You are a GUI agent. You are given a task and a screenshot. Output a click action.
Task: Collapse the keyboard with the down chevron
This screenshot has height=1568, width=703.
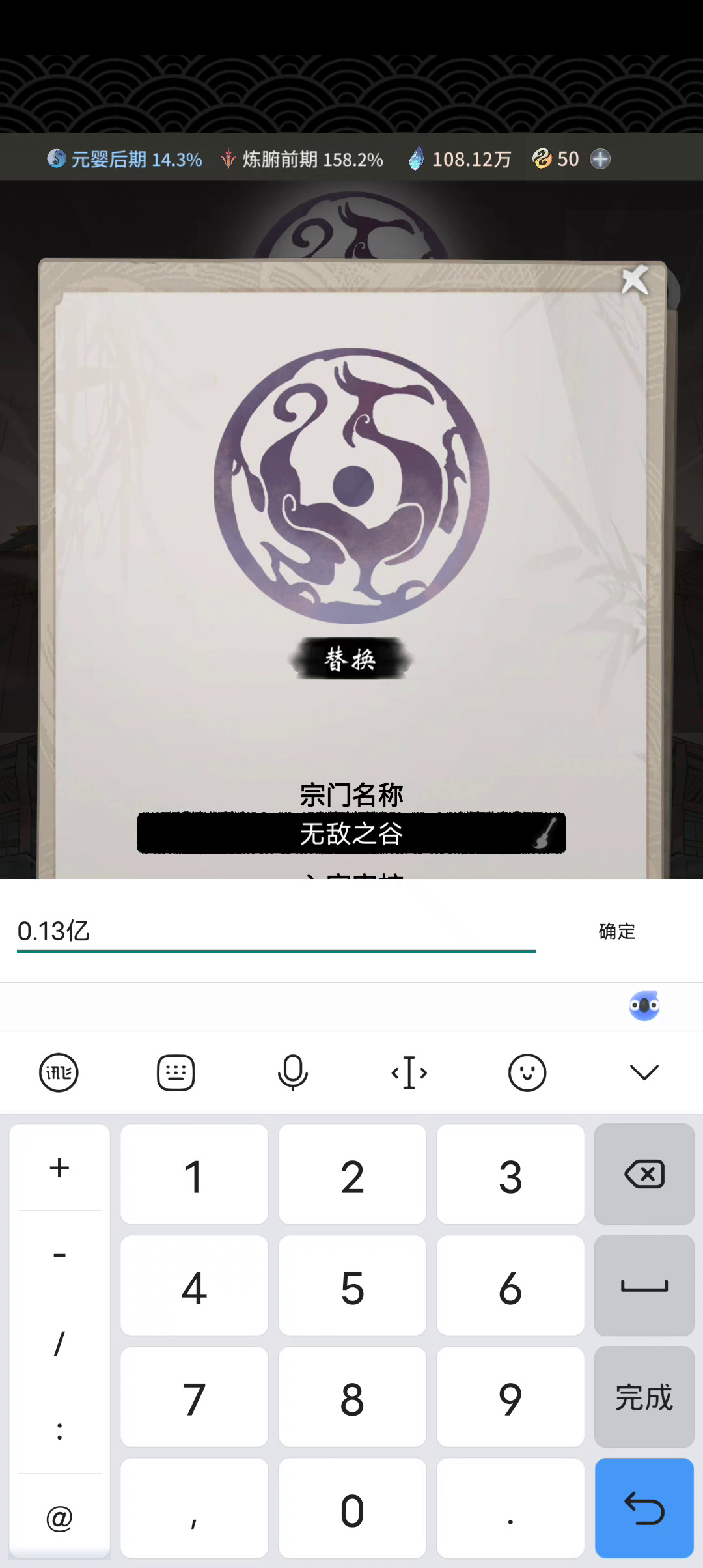click(x=644, y=1072)
